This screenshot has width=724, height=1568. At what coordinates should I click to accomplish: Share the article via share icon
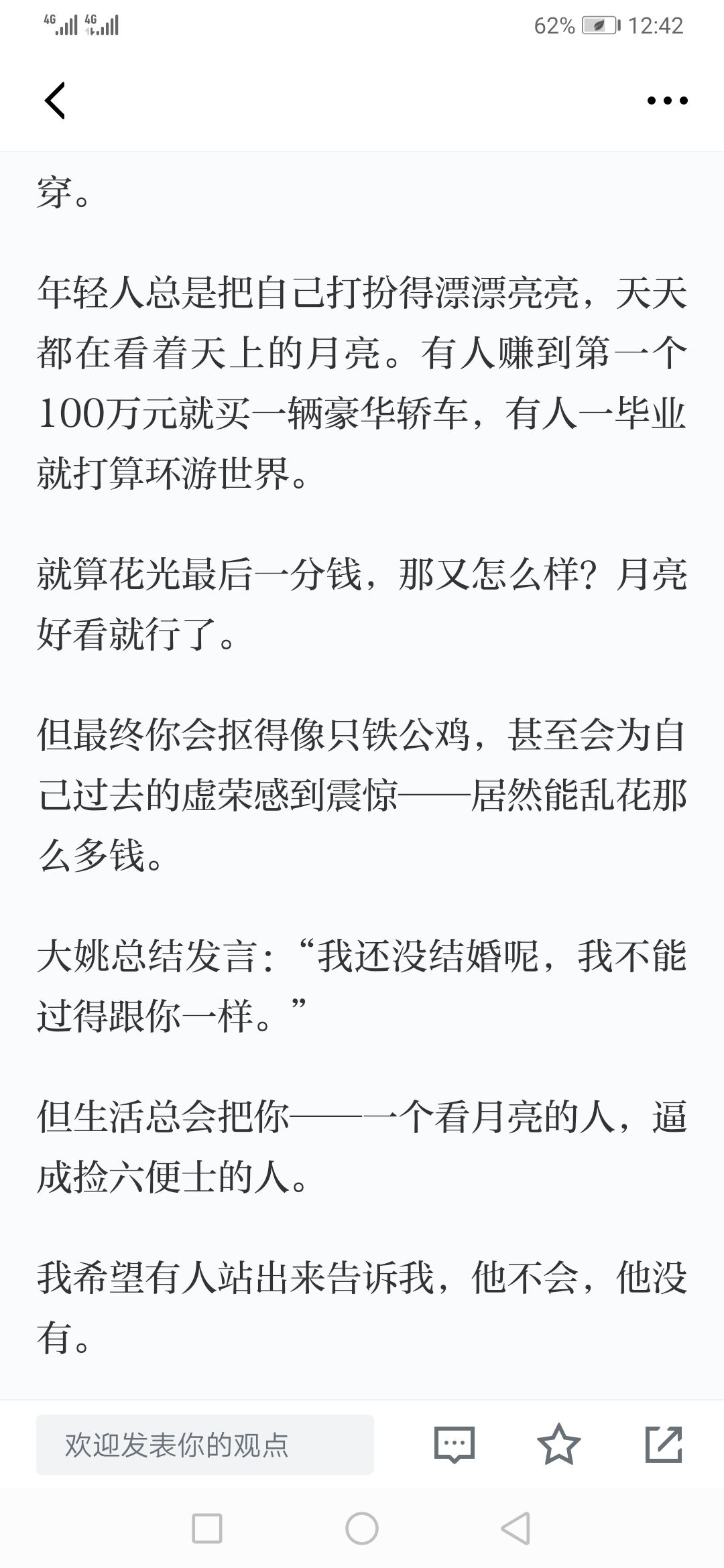pos(663,1445)
